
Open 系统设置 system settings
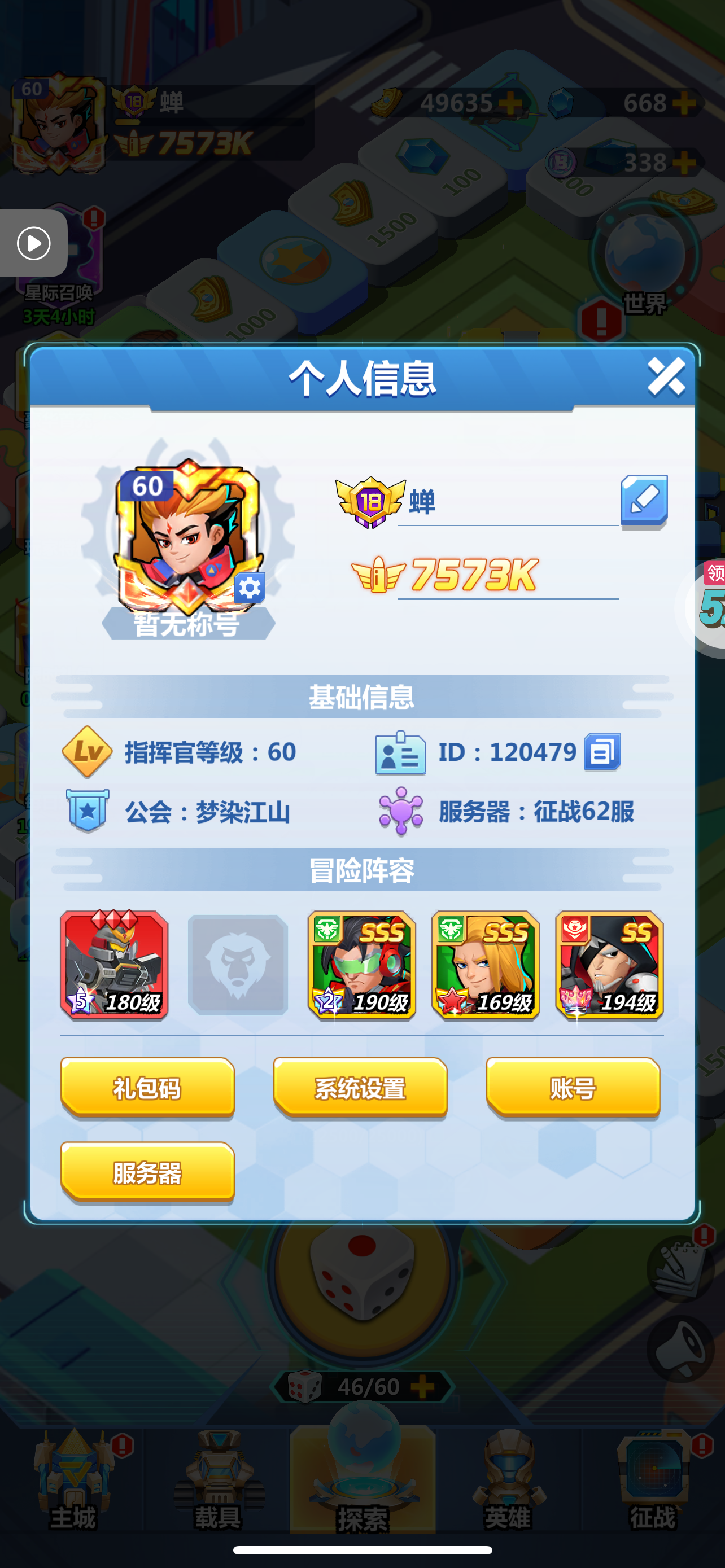point(360,1088)
